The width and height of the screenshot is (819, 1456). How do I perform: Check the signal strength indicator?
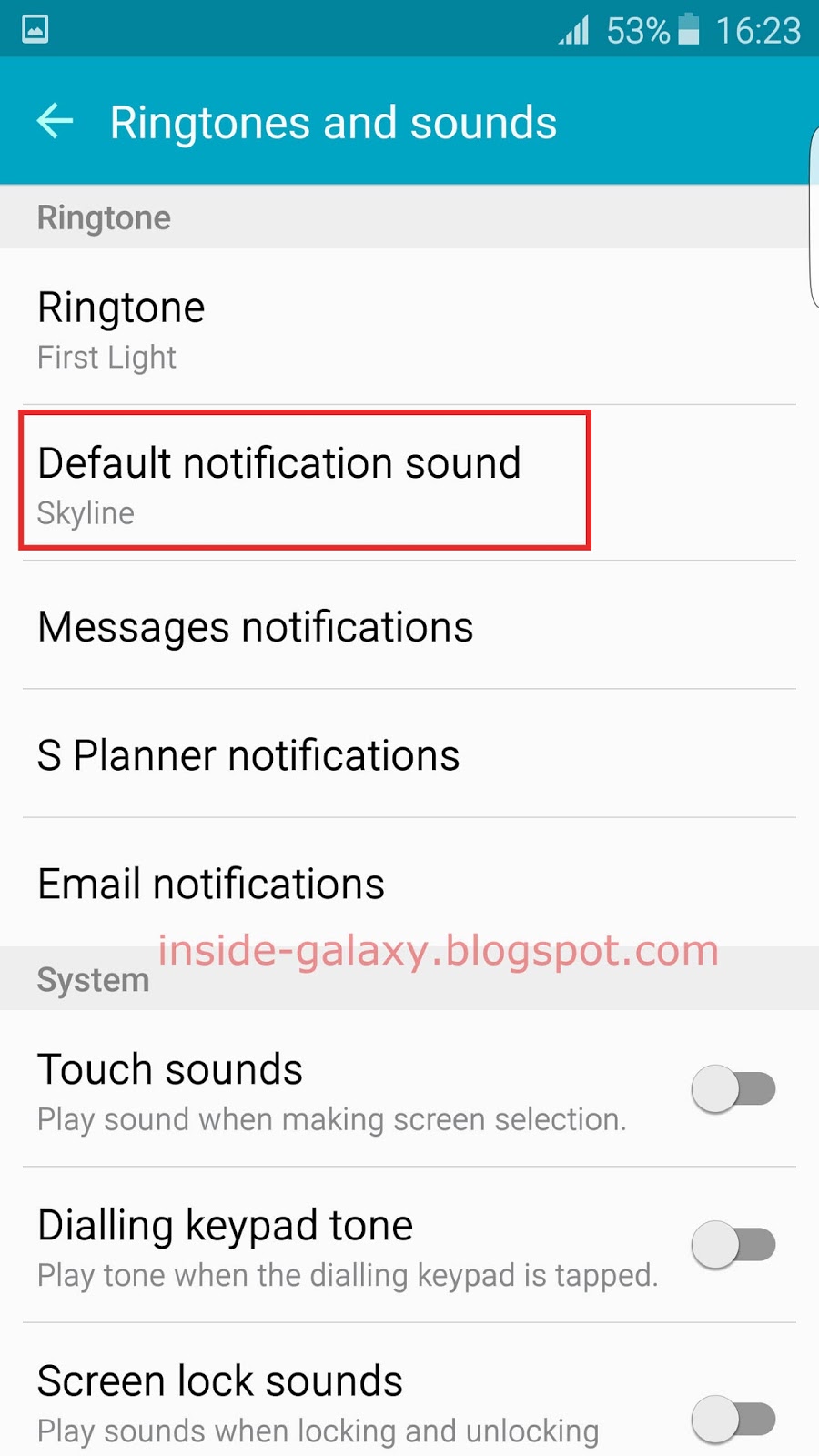click(x=573, y=30)
